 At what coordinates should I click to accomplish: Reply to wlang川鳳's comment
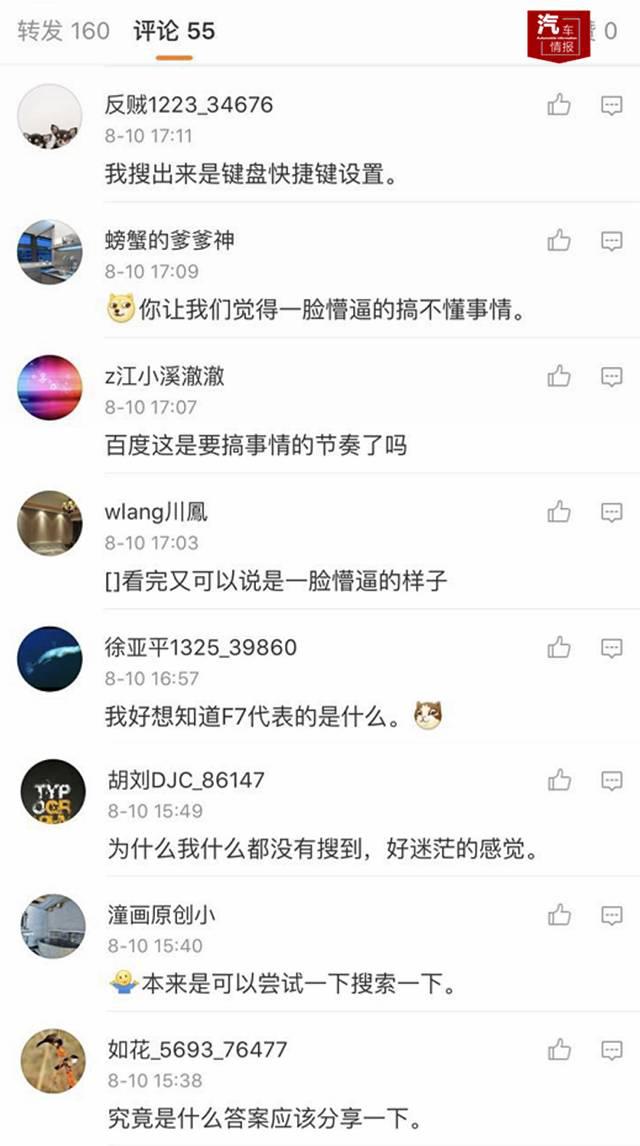611,513
